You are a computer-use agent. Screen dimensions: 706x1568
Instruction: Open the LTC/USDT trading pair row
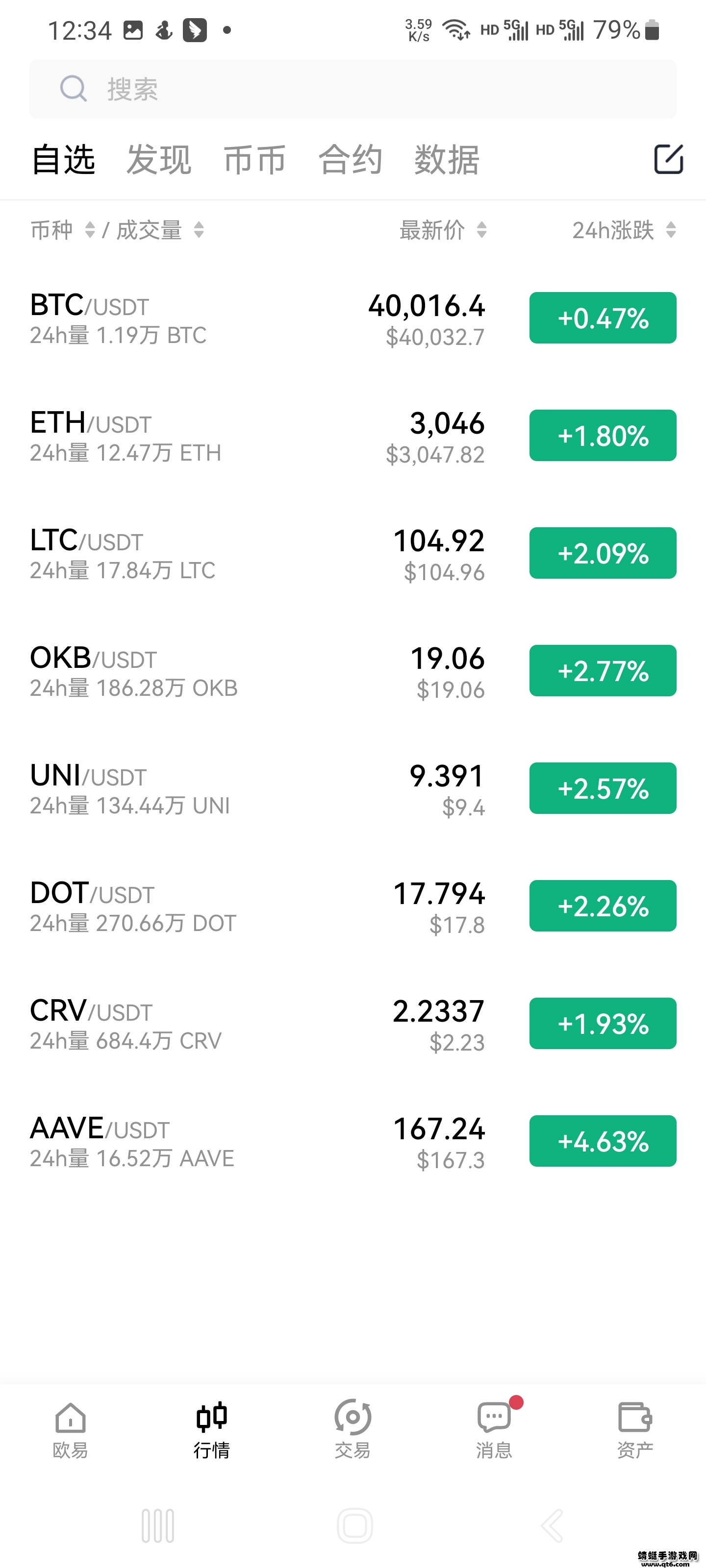point(244,553)
